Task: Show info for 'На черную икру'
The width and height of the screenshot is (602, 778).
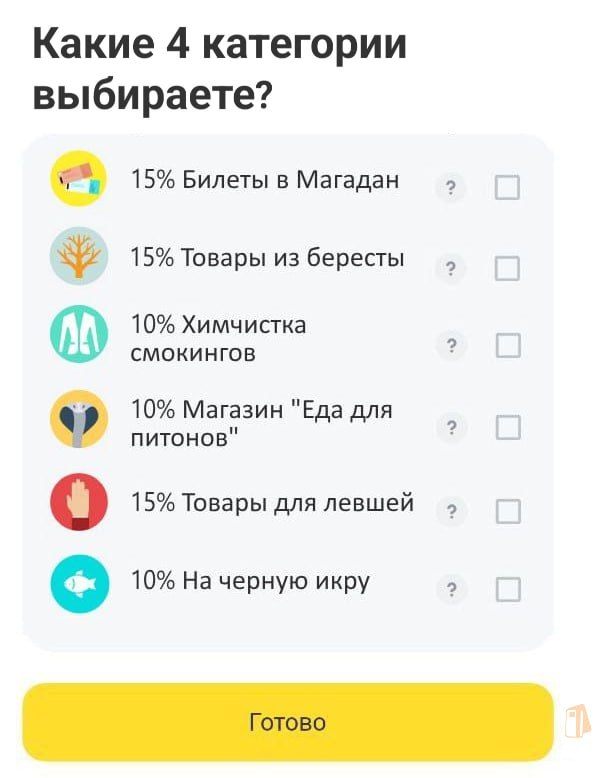Action: tap(452, 589)
